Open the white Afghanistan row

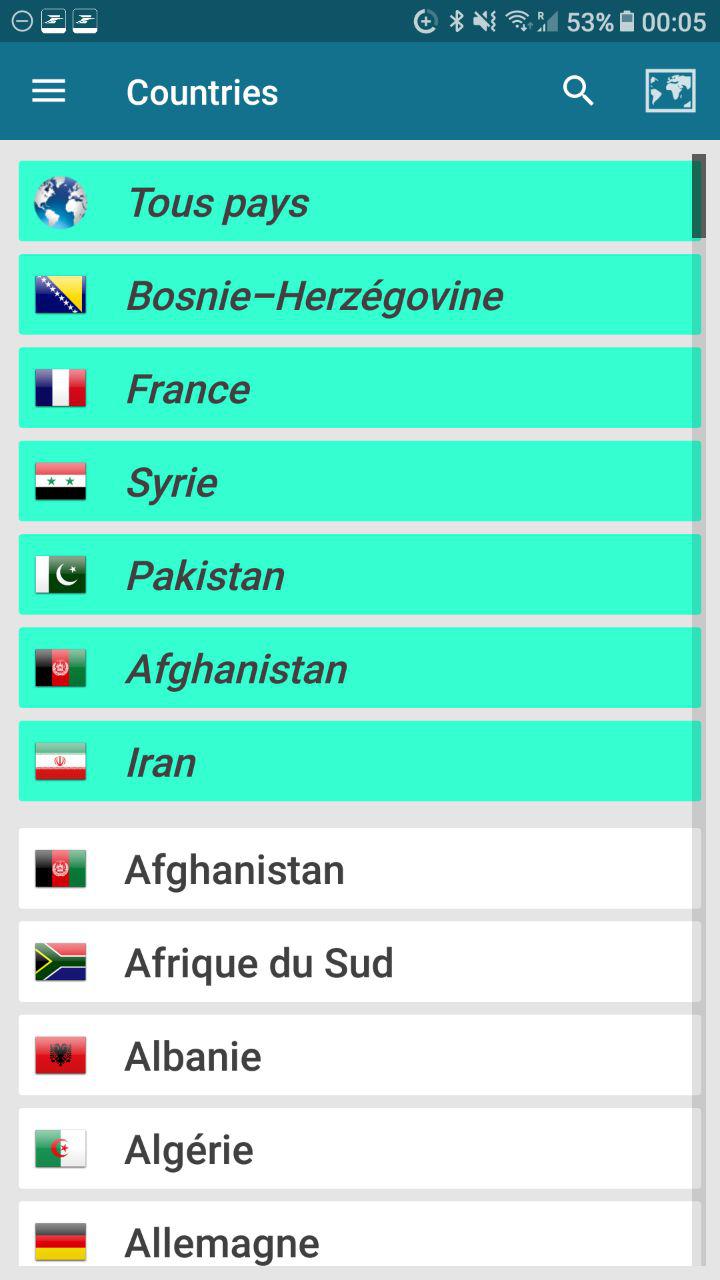point(358,869)
